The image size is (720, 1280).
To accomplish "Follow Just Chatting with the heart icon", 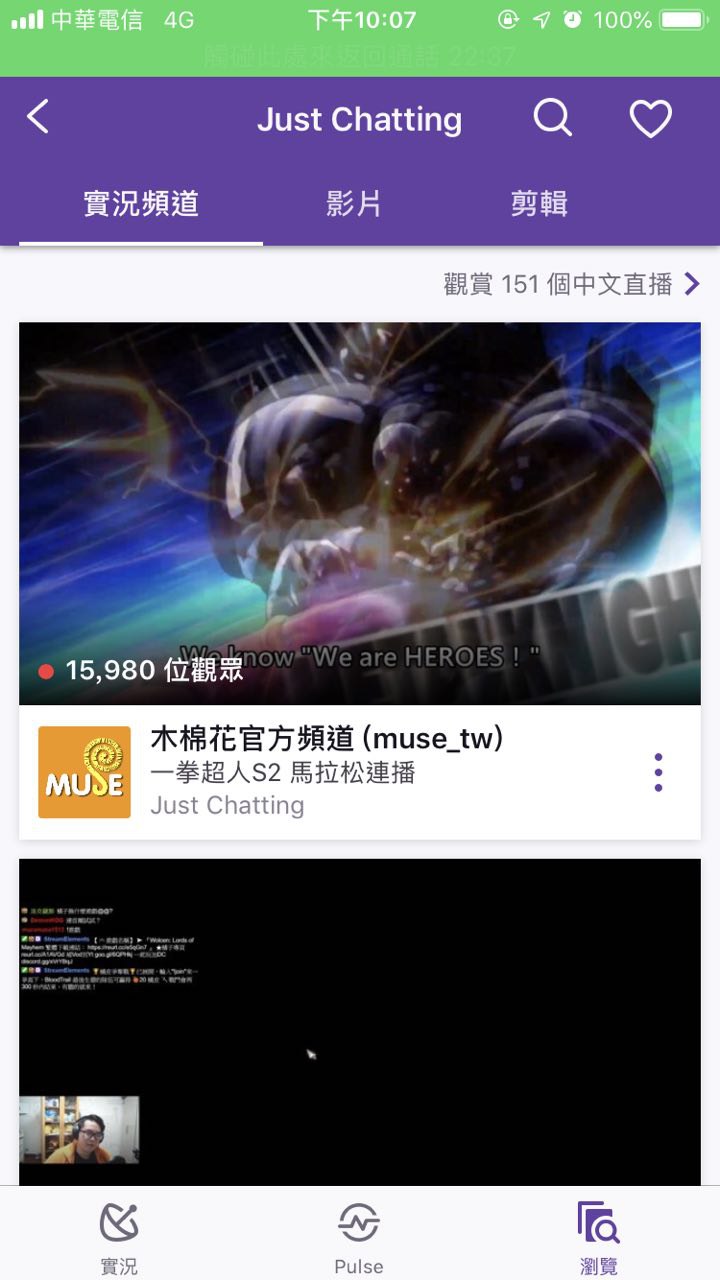I will pos(650,119).
